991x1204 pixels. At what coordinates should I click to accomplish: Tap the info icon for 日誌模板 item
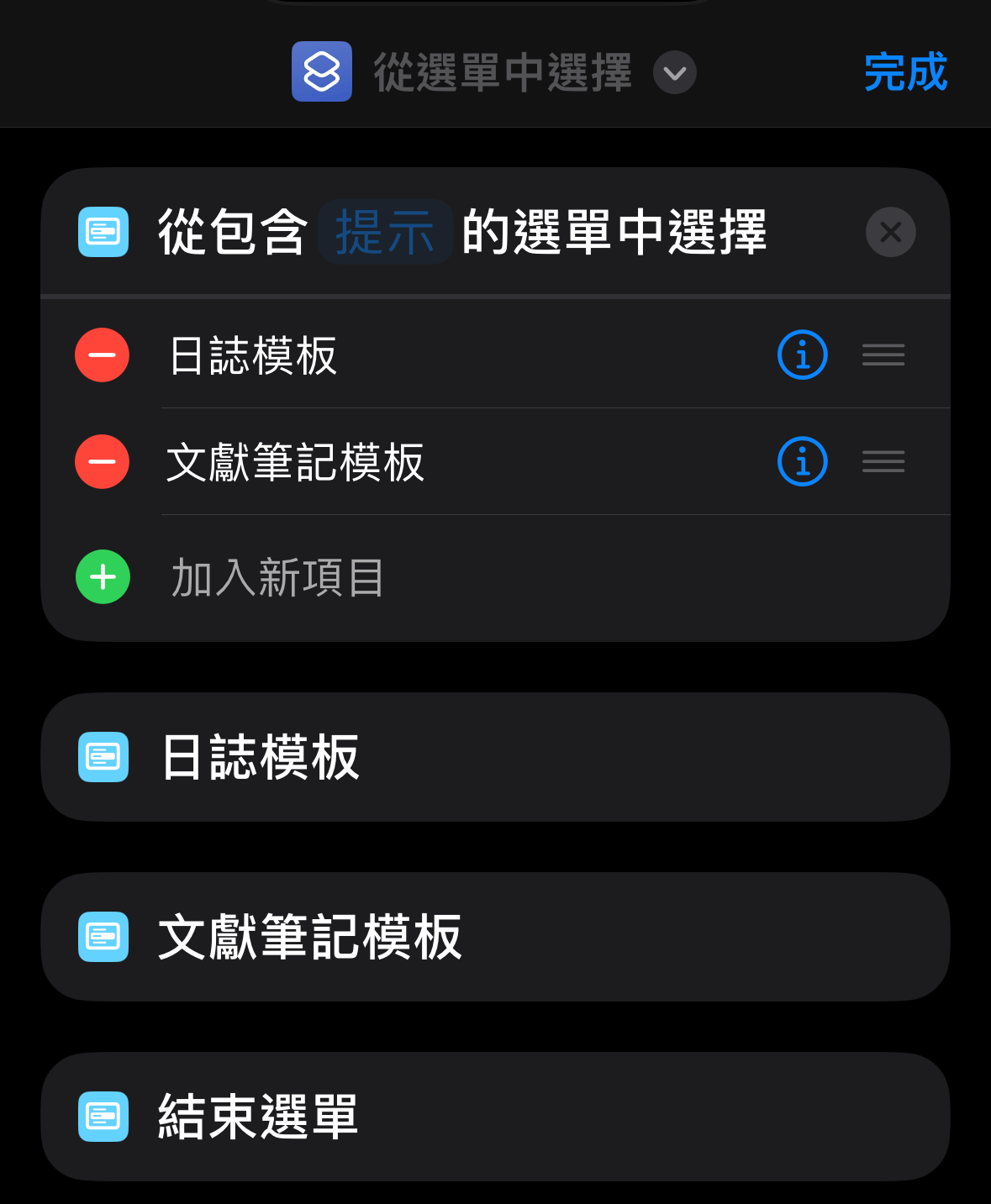[x=802, y=355]
